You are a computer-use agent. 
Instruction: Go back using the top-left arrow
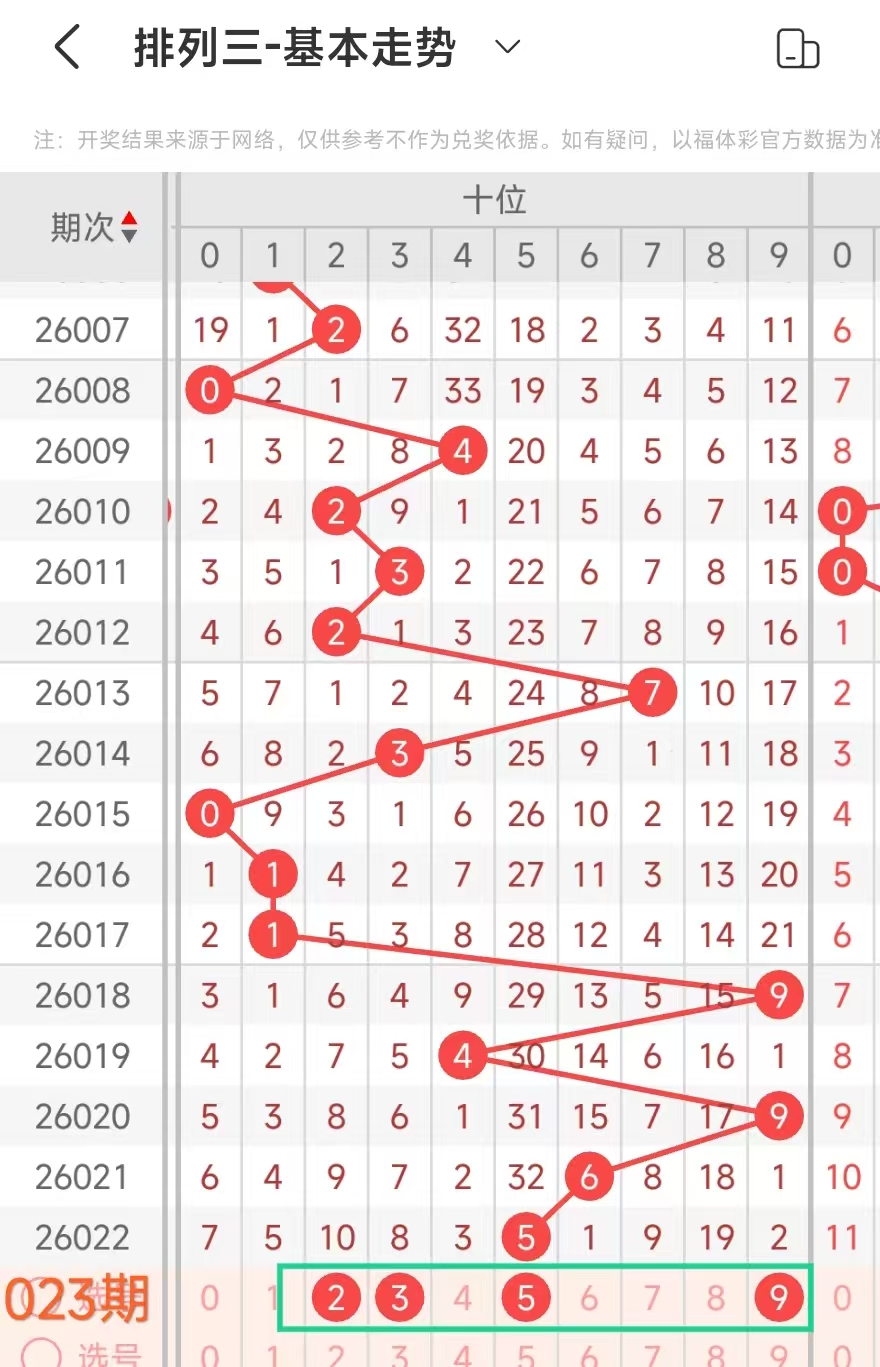click(x=67, y=47)
